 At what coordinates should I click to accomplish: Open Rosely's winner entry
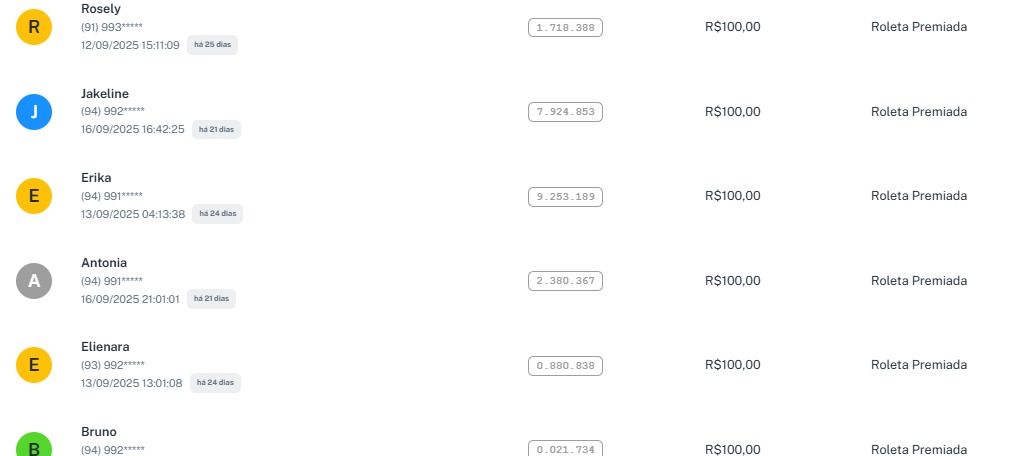pos(99,9)
